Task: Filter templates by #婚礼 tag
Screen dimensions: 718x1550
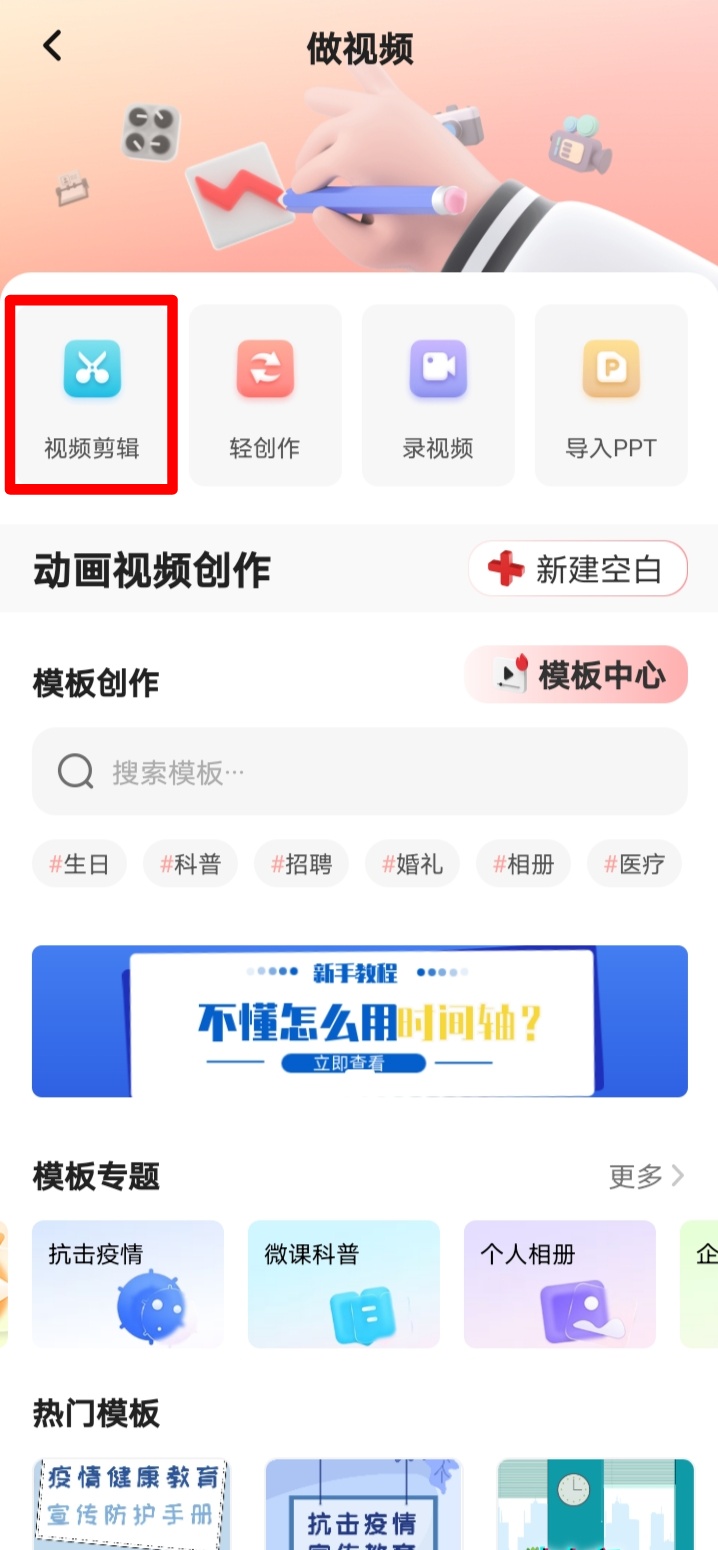Action: [412, 864]
